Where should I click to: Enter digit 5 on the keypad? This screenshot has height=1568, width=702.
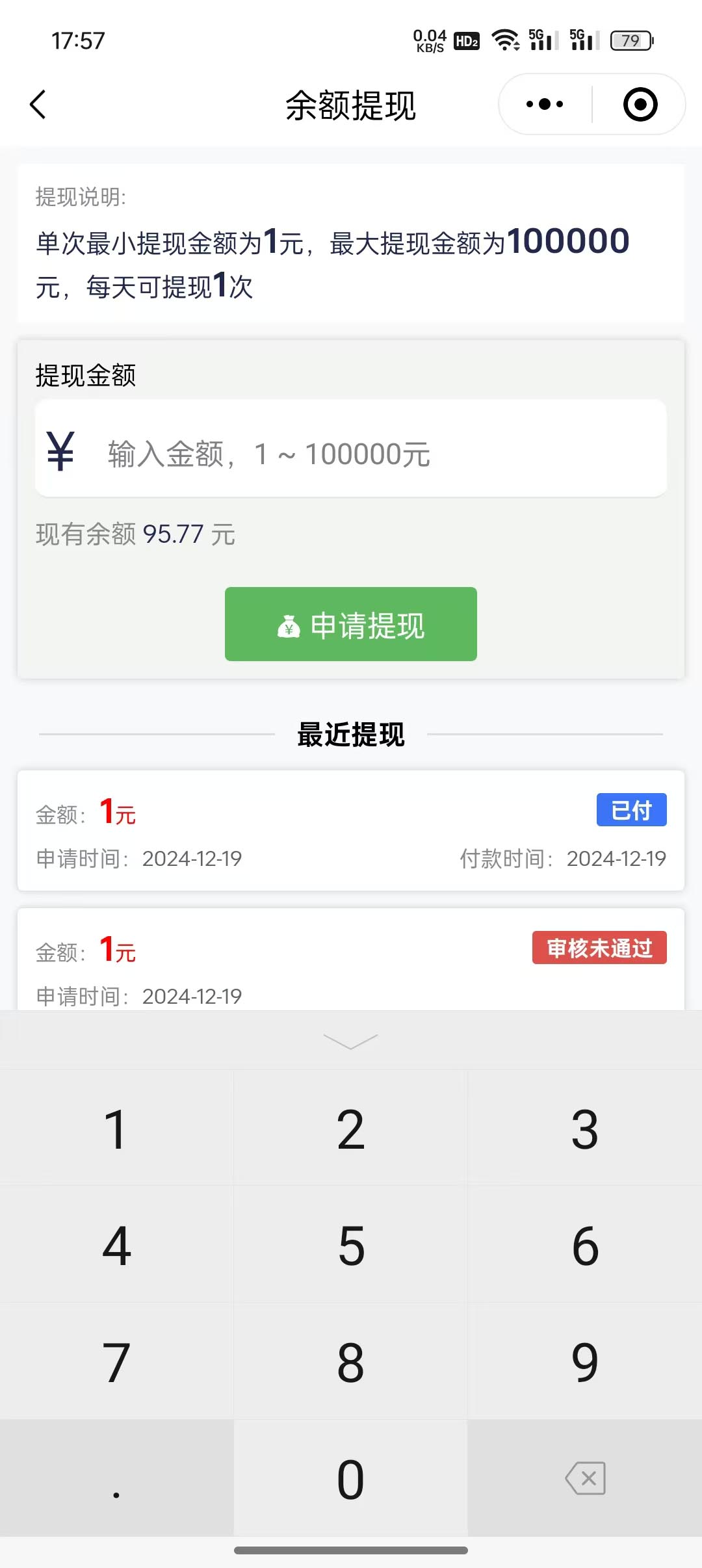tap(351, 1246)
